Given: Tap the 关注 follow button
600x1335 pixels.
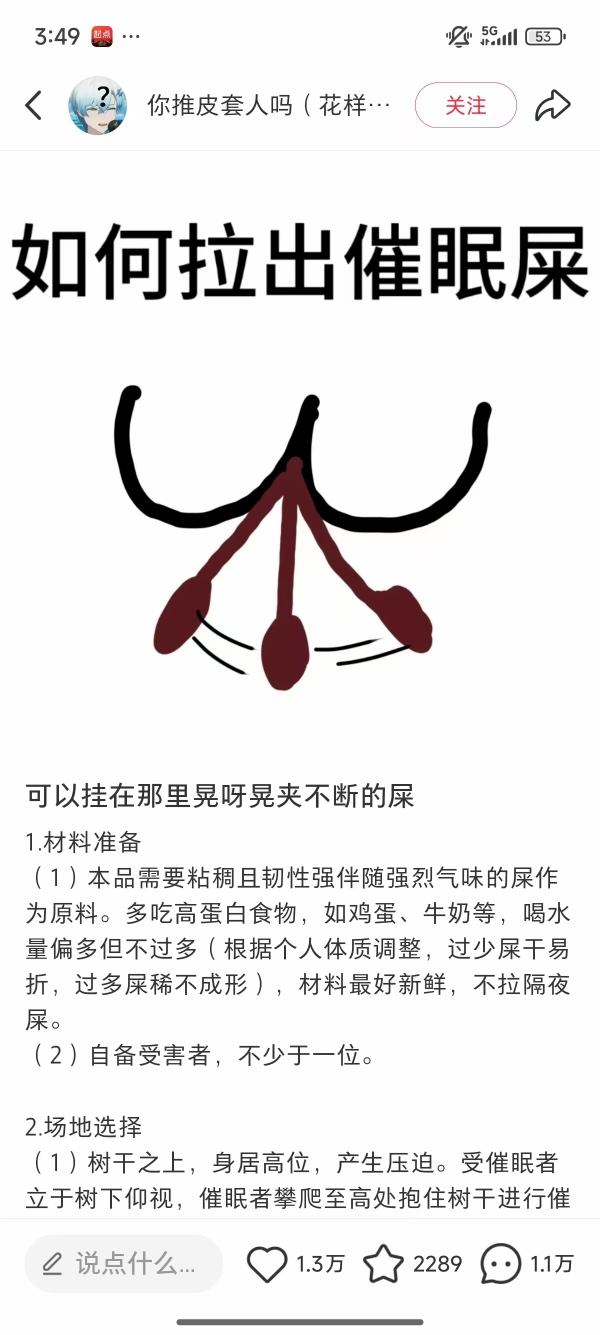Looking at the screenshot, I should 465,105.
